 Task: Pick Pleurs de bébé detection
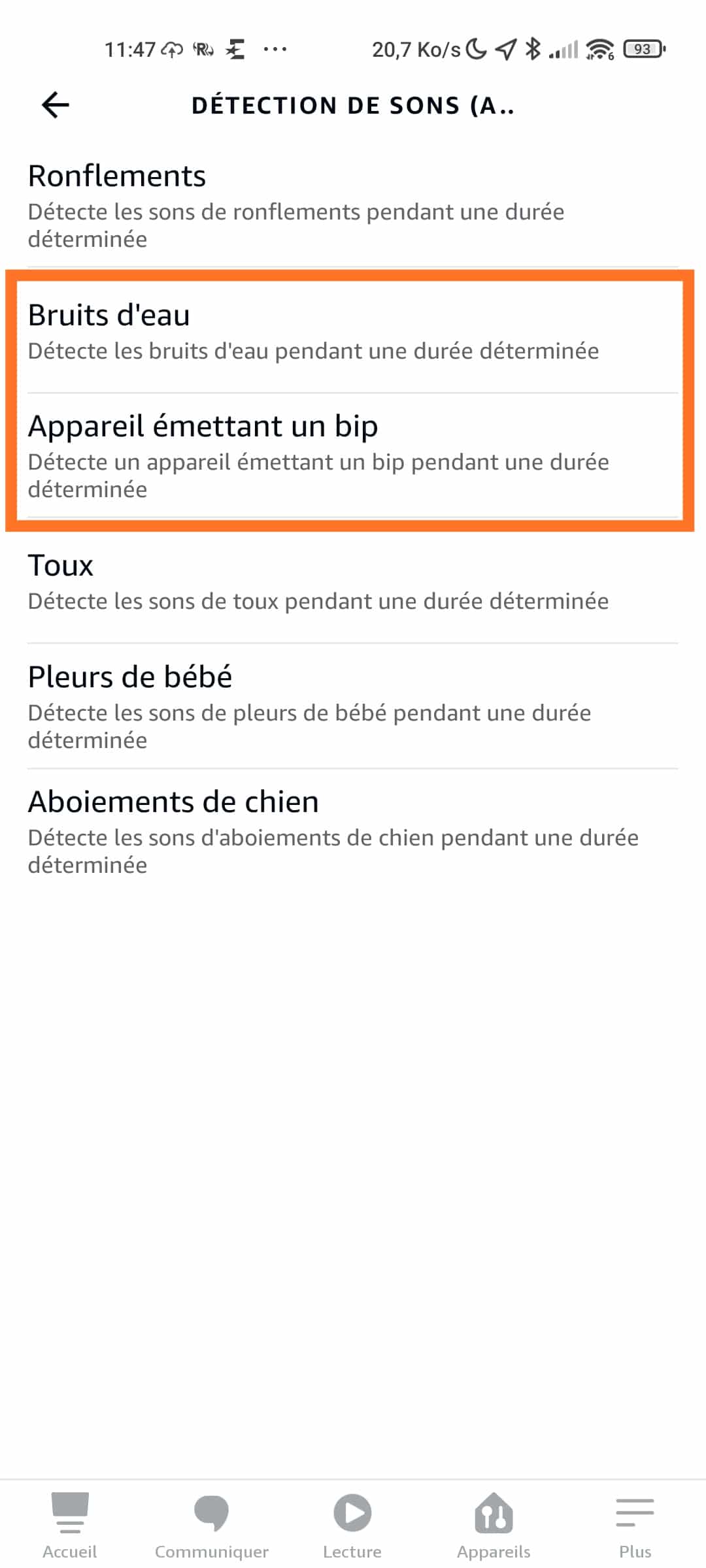tap(353, 706)
